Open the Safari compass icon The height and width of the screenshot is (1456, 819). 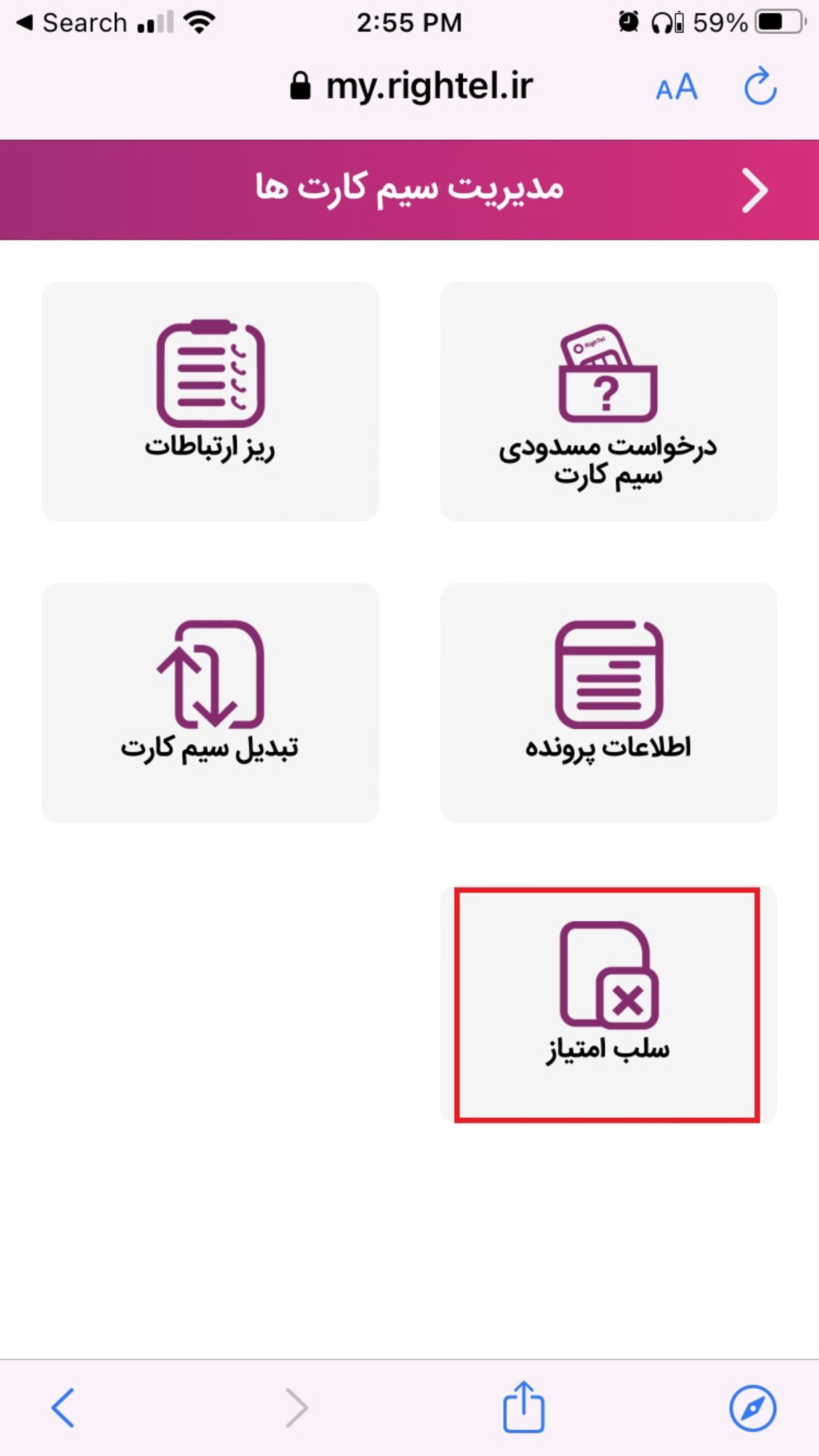pyautogui.click(x=752, y=1407)
